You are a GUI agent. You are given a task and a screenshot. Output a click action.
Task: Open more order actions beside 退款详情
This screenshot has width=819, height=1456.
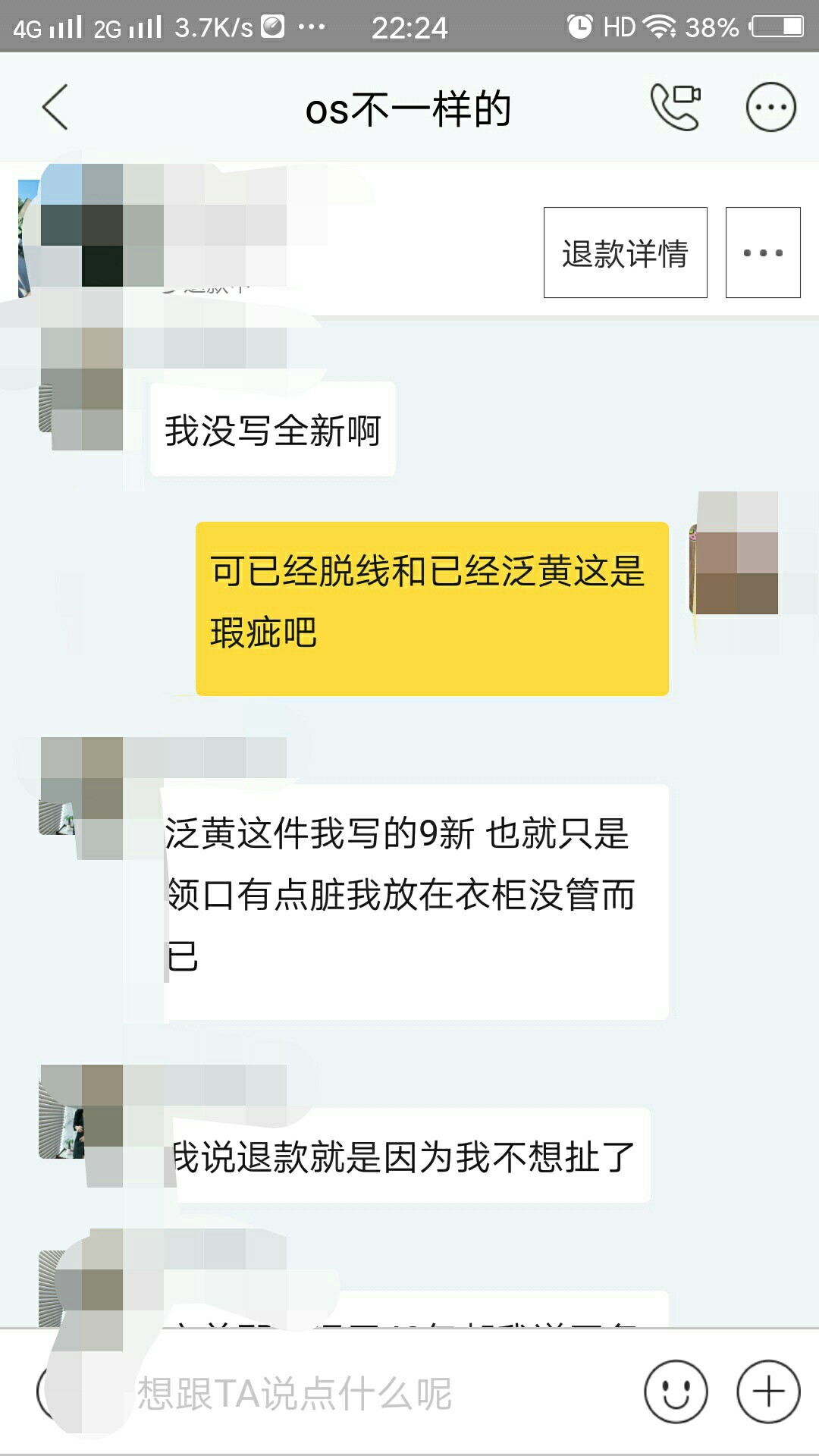[763, 253]
